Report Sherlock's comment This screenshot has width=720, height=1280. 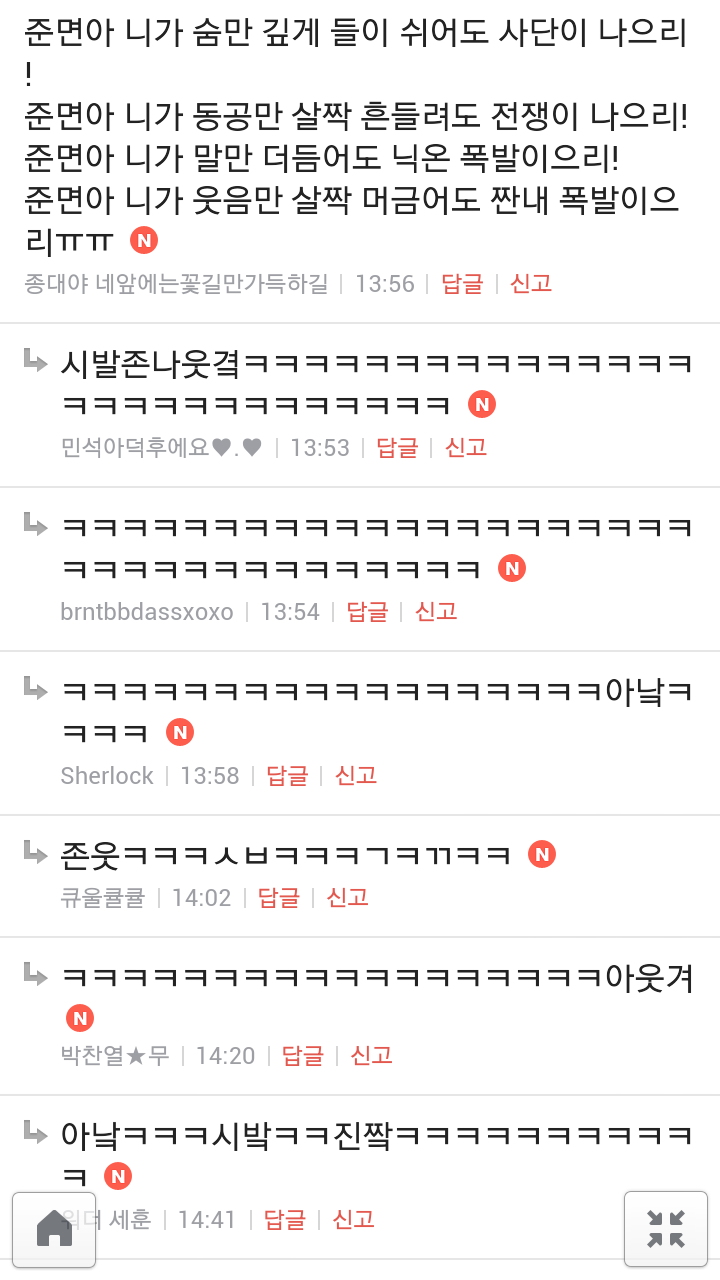[356, 776]
